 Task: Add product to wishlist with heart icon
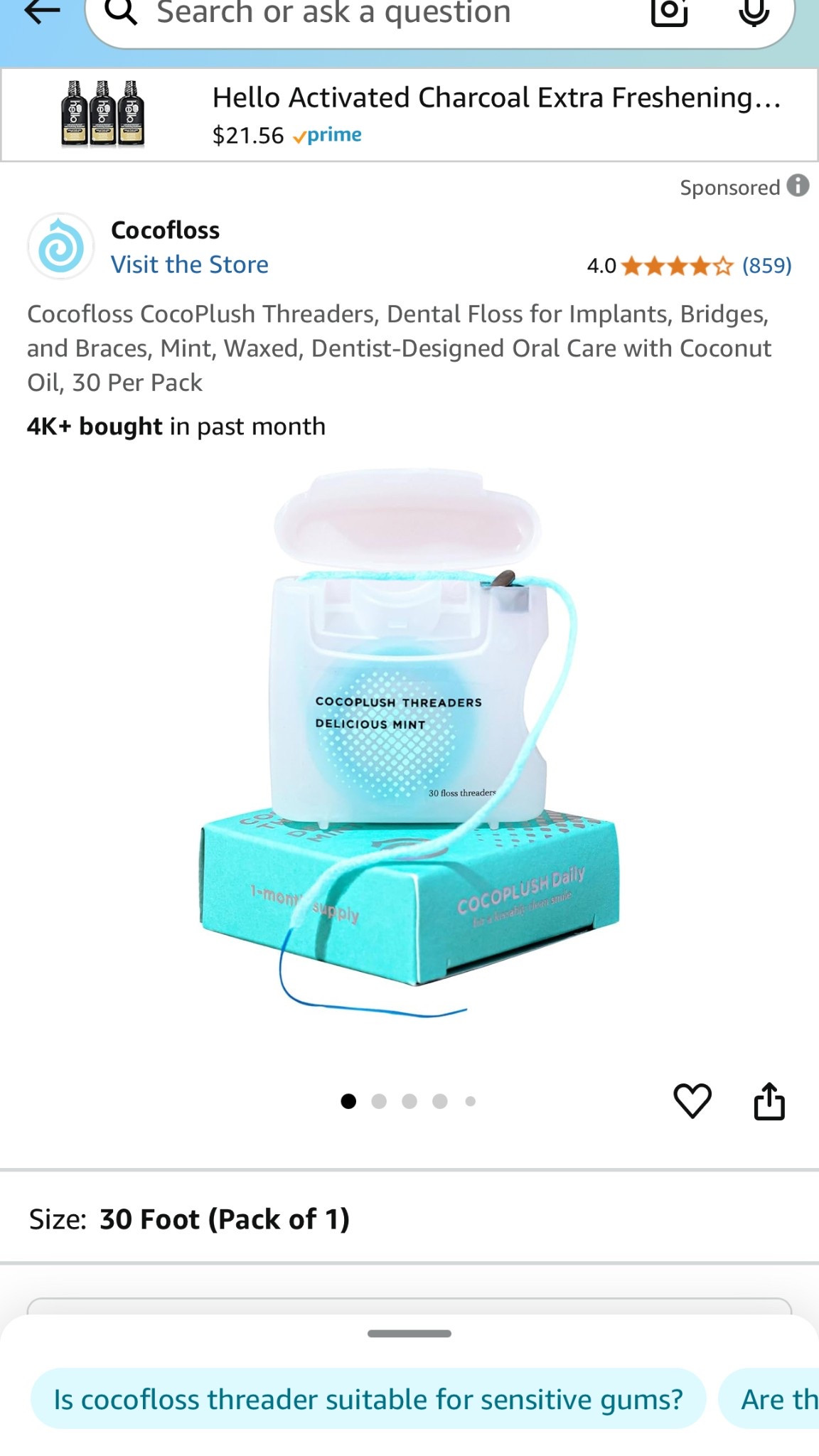[x=693, y=1100]
